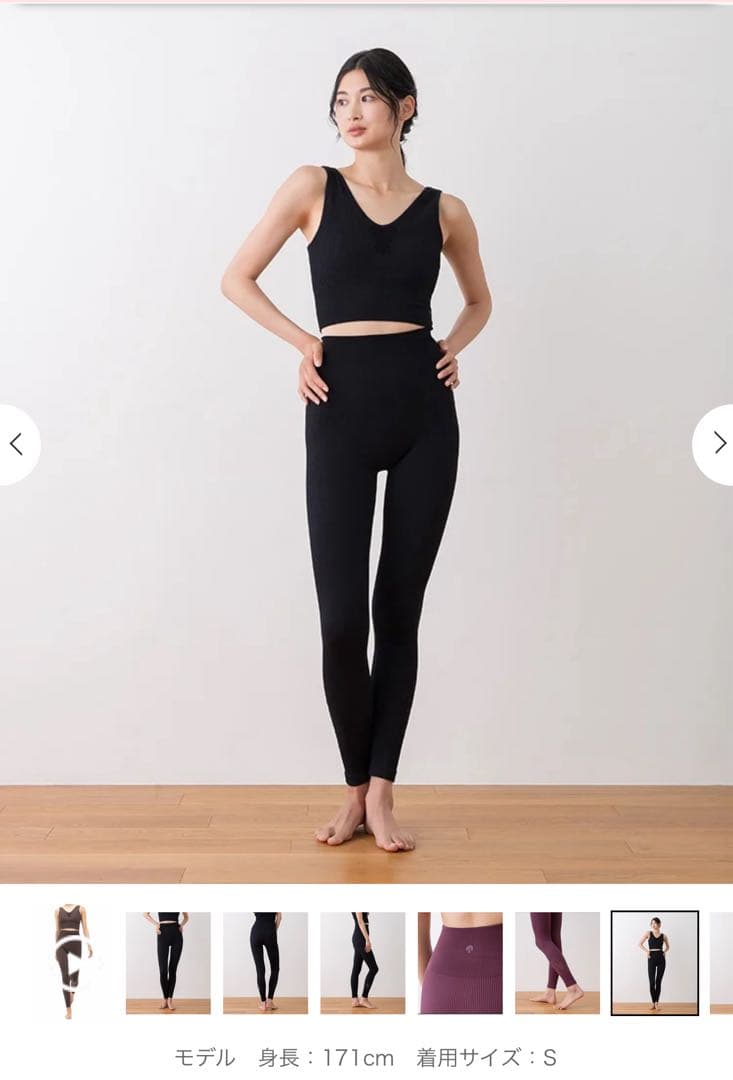Image resolution: width=733 pixels, height=1080 pixels.
Task: View the side-pose black leggings thumbnail
Action: [362, 962]
